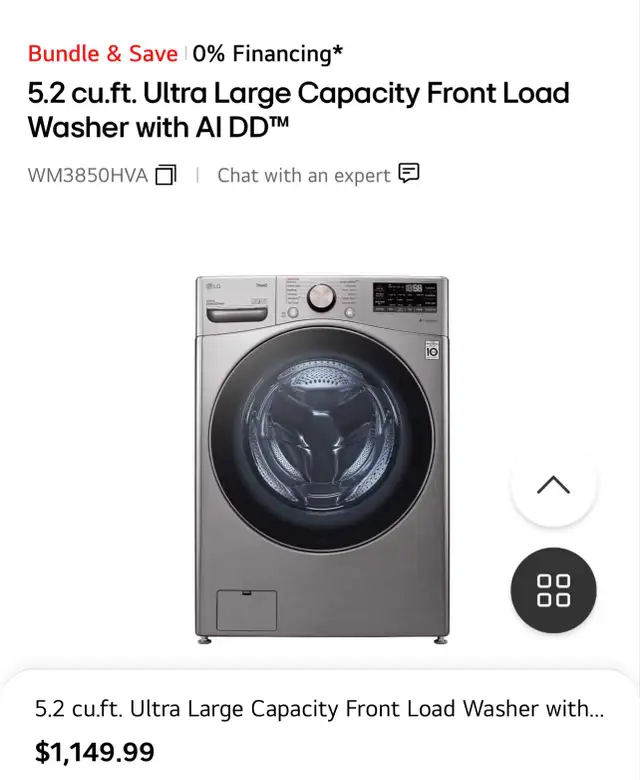Tap the scroll-to-top arrow button

553,485
